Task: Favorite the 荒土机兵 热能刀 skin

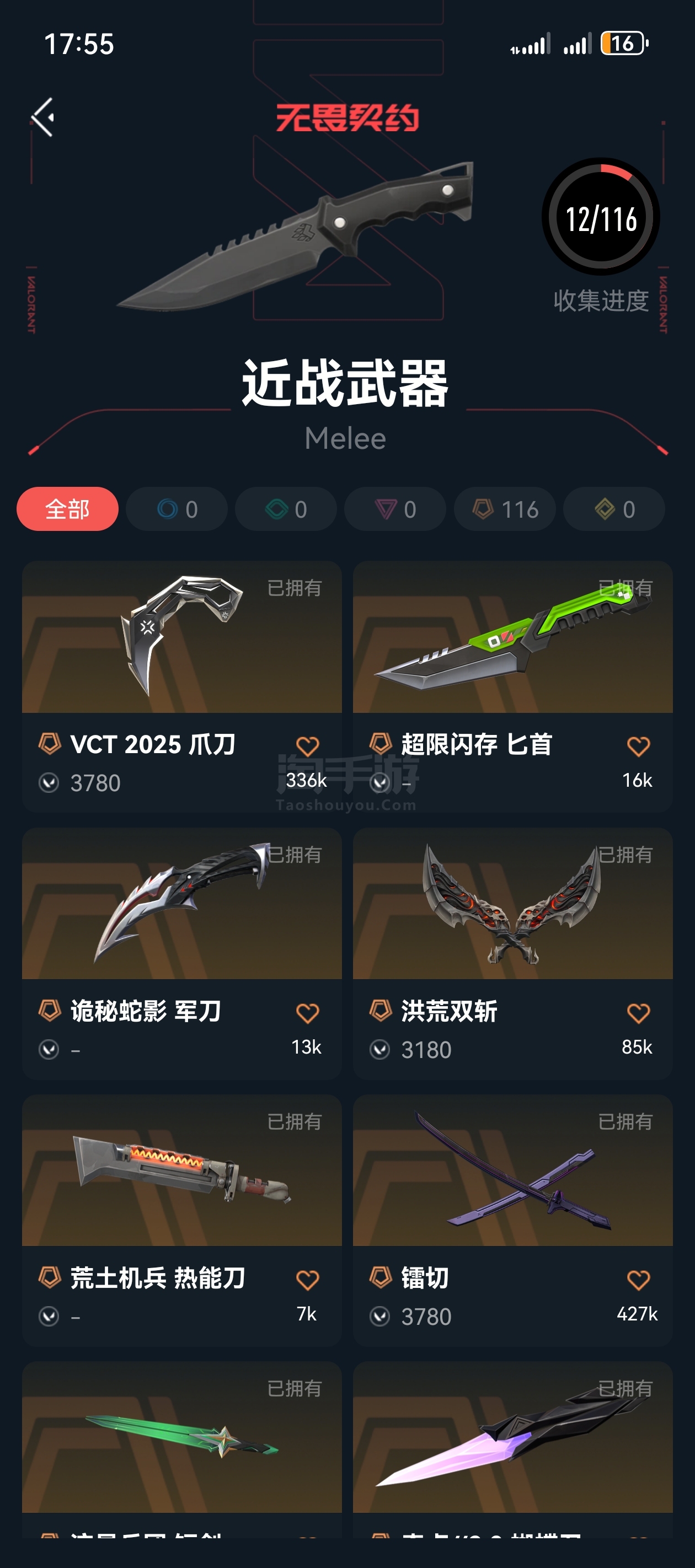Action: pyautogui.click(x=307, y=1280)
